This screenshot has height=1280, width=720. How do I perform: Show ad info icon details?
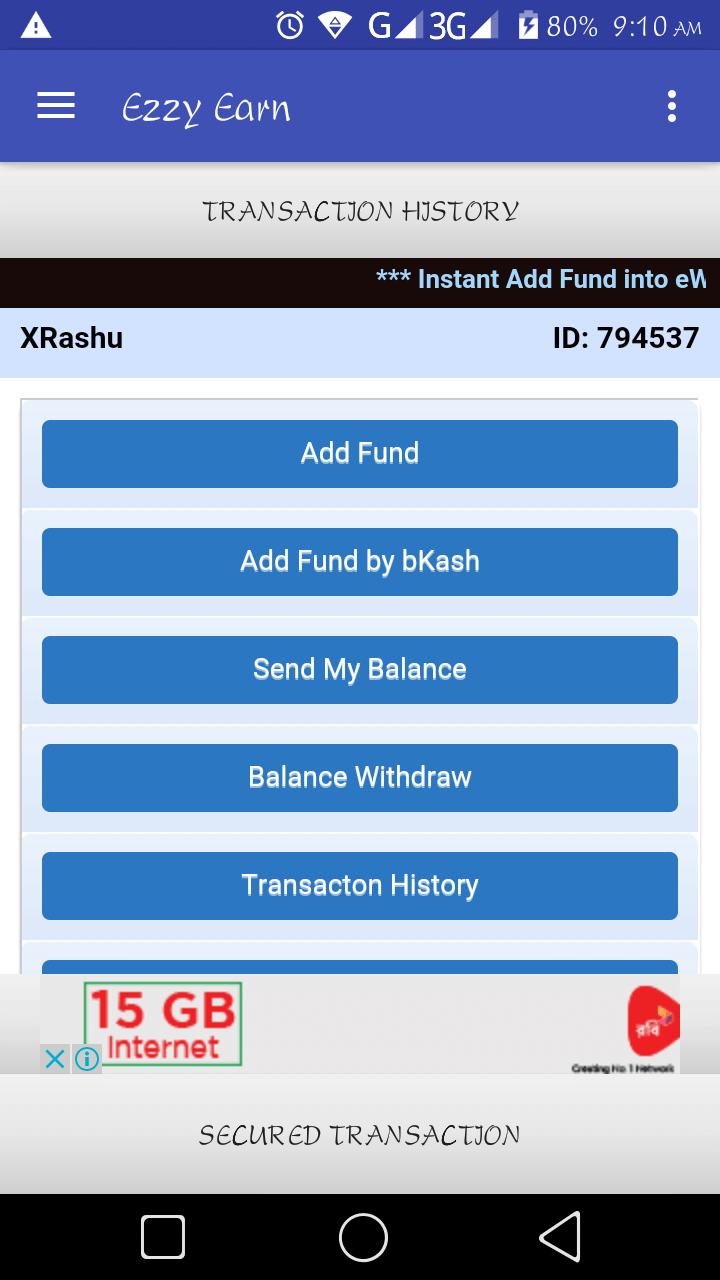(x=88, y=1059)
